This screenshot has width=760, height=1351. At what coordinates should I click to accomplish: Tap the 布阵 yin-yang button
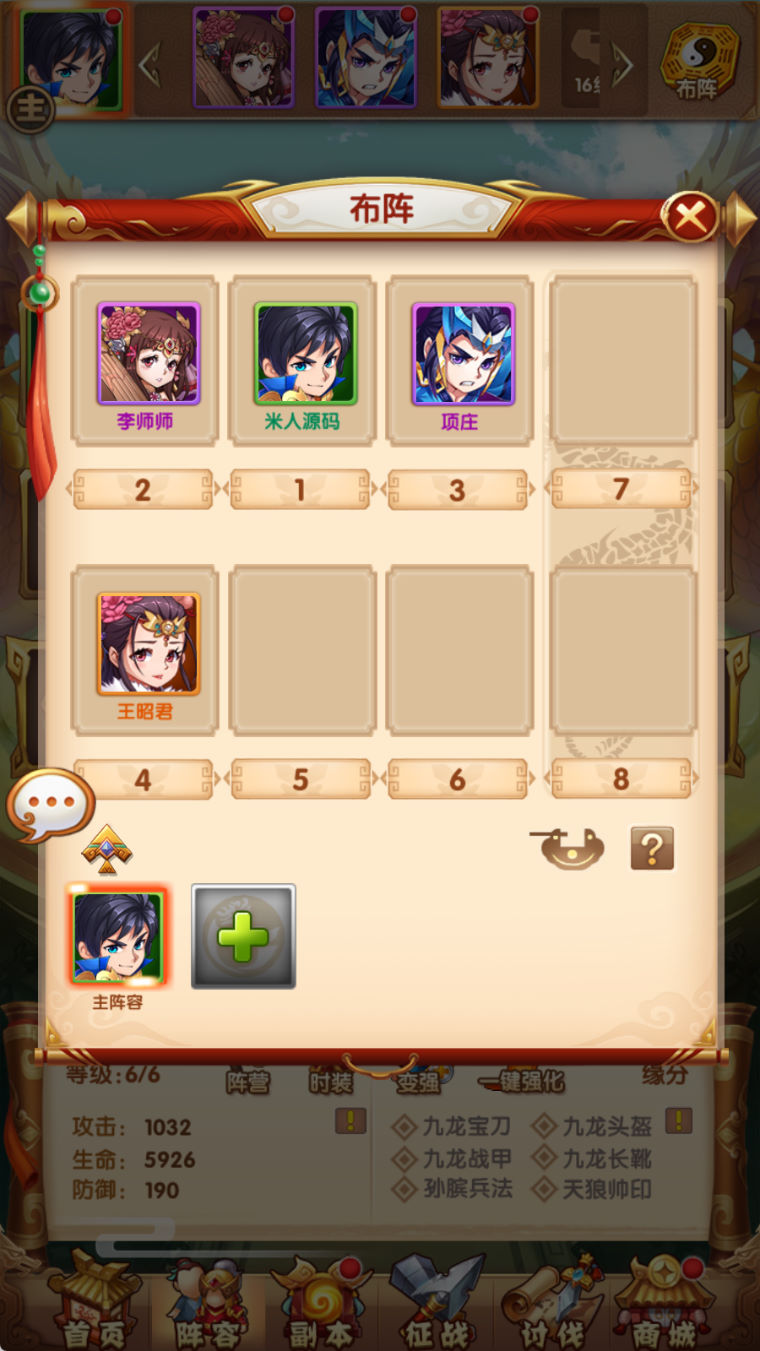click(x=696, y=62)
